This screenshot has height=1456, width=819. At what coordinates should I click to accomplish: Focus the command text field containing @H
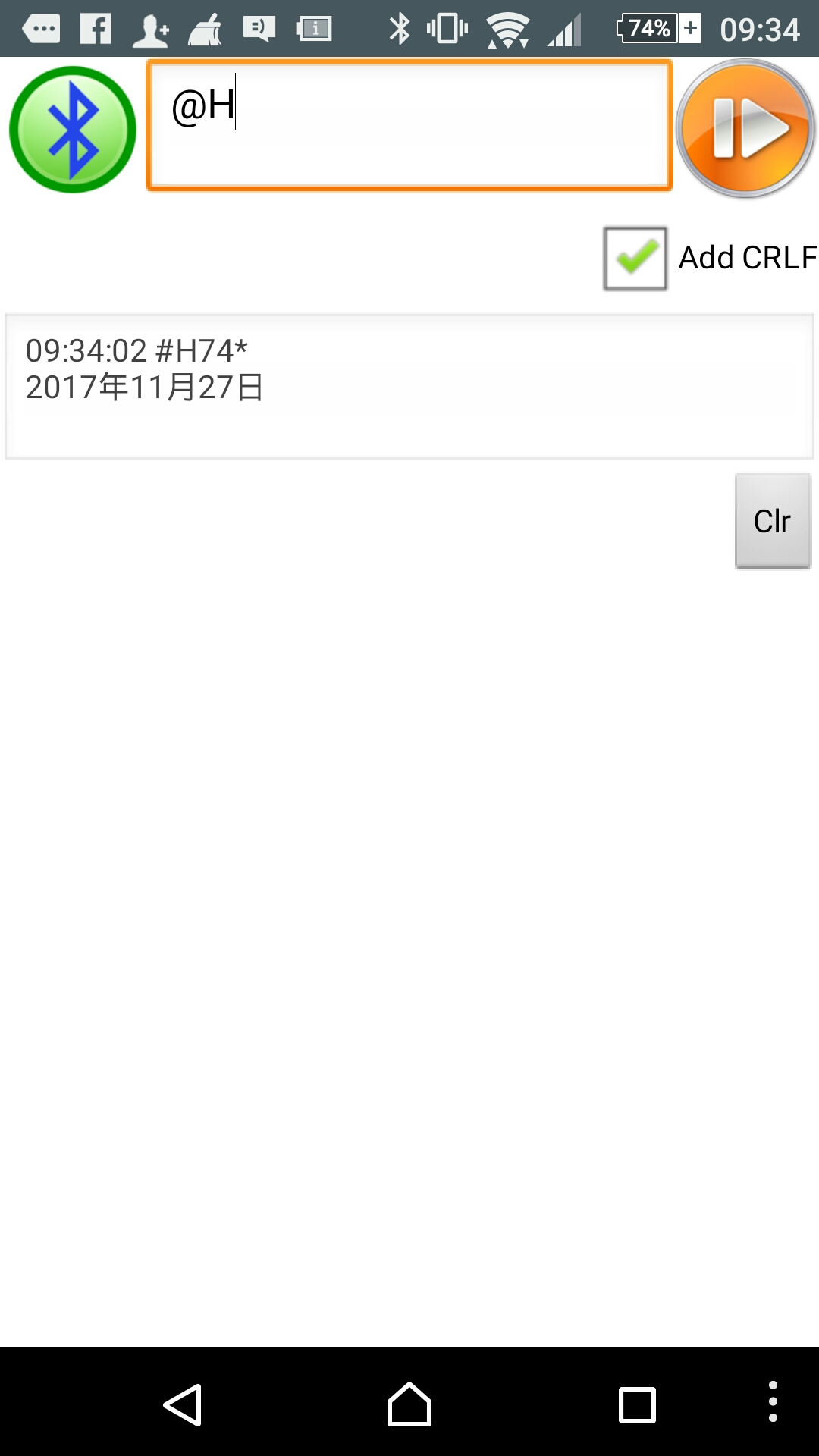pos(409,125)
